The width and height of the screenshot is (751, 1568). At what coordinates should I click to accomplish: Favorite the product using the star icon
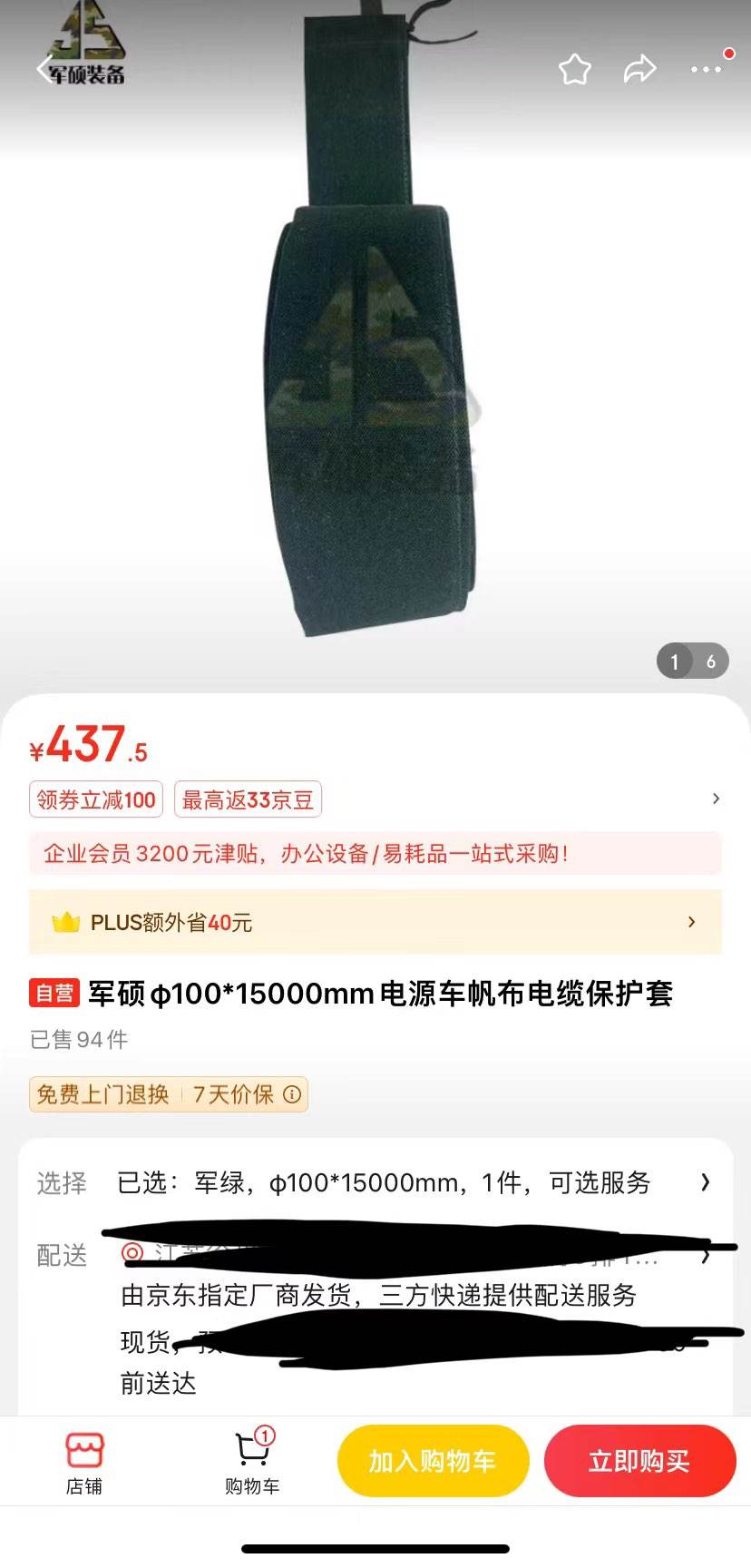click(x=575, y=68)
